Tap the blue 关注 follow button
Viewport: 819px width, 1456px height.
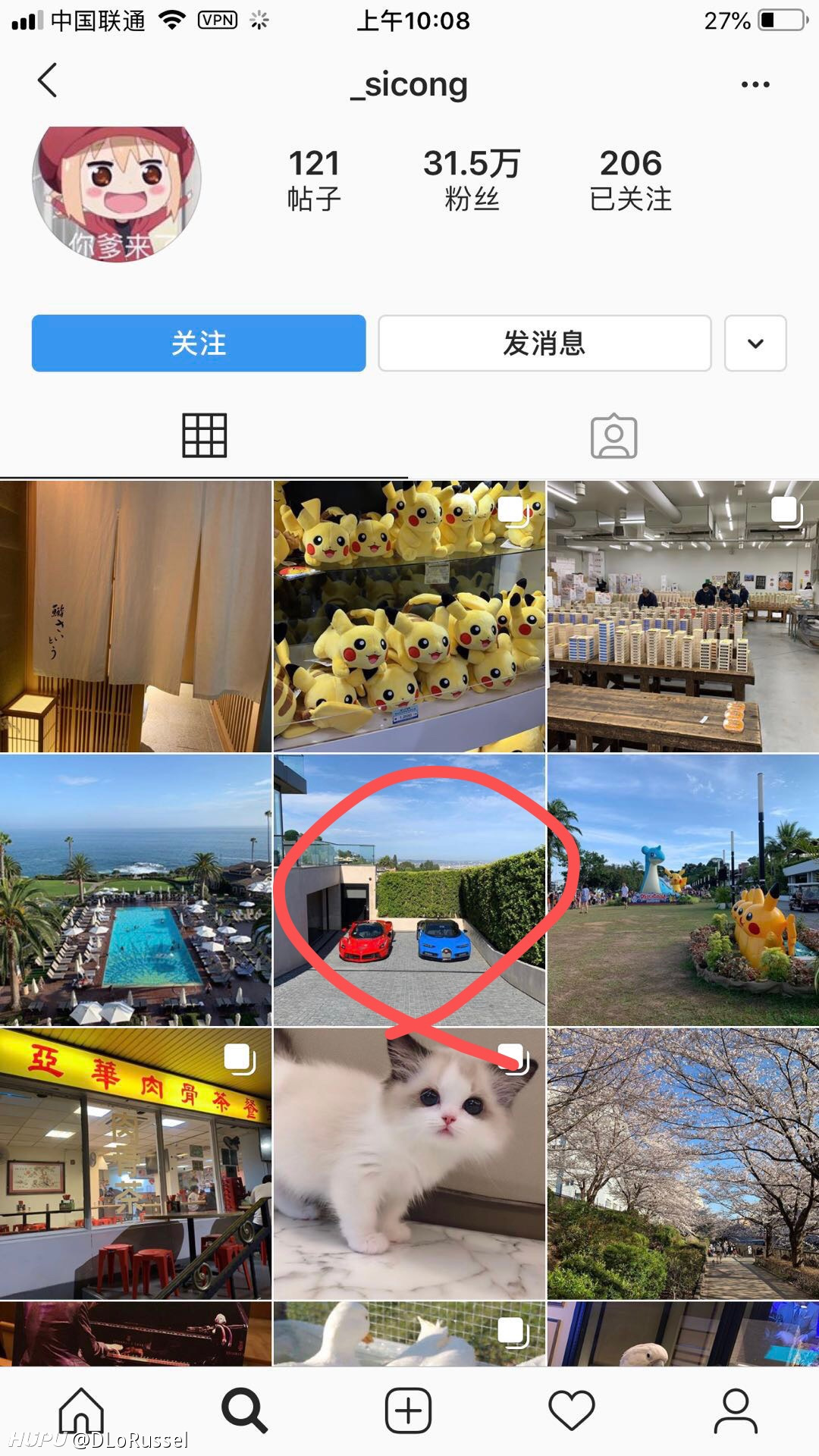[x=199, y=344]
